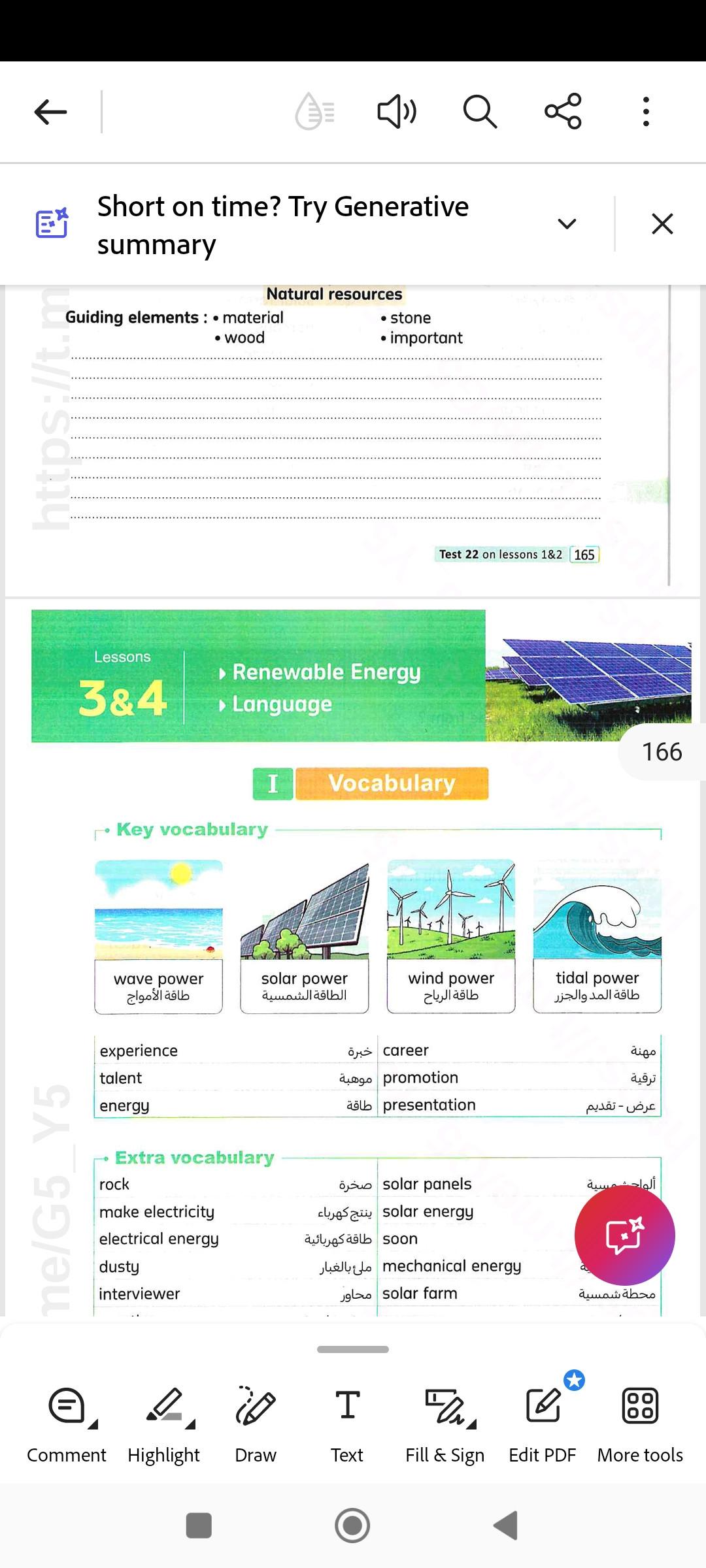
Task: Expand the Generative summary banner chevron
Action: point(567,224)
